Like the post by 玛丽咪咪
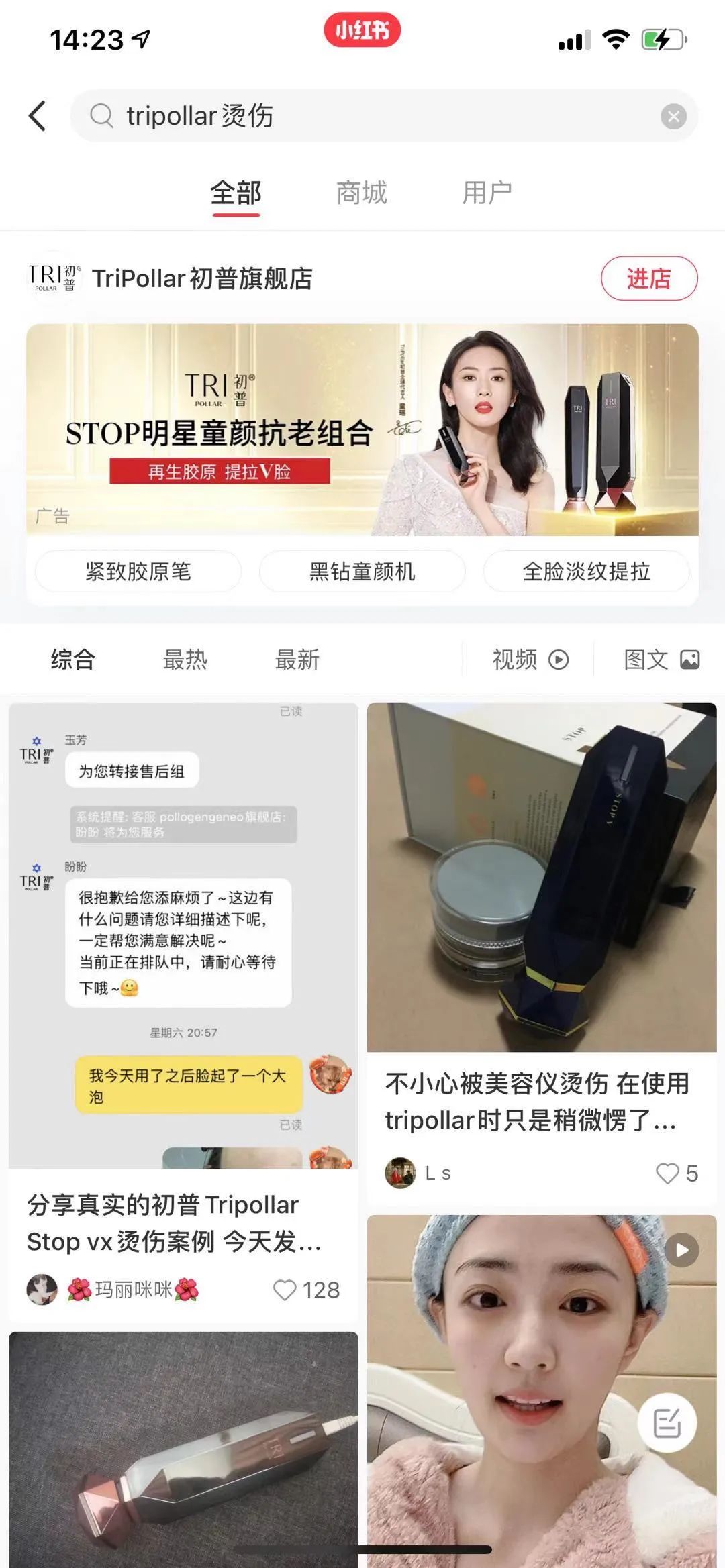This screenshot has width=725, height=1568. point(285,1290)
